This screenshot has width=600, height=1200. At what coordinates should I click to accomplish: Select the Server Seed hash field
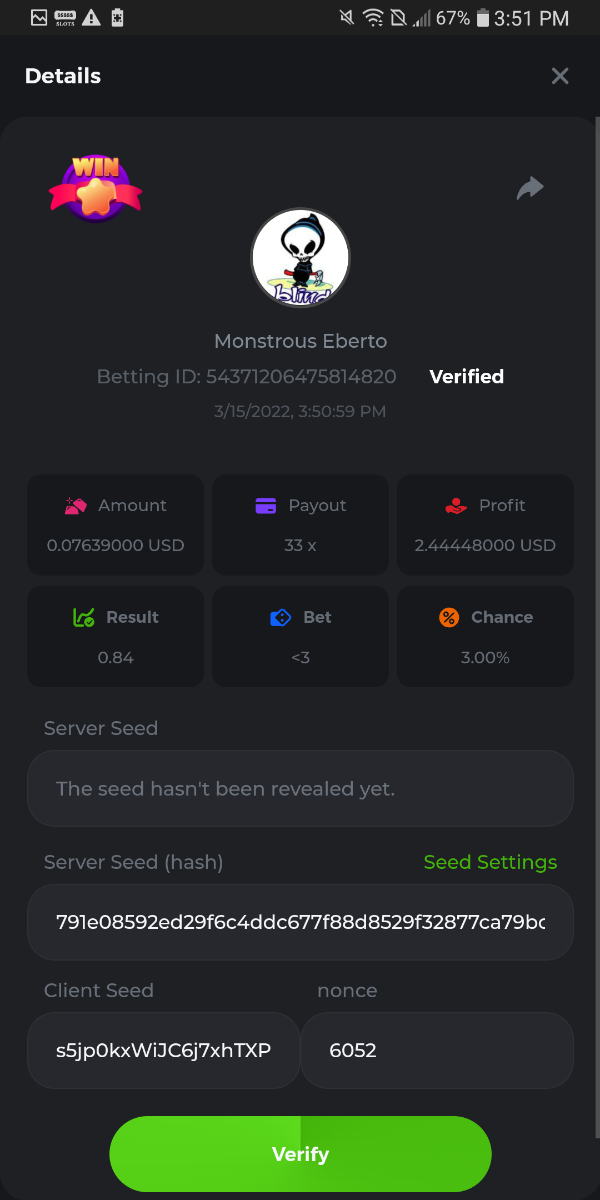coord(300,922)
